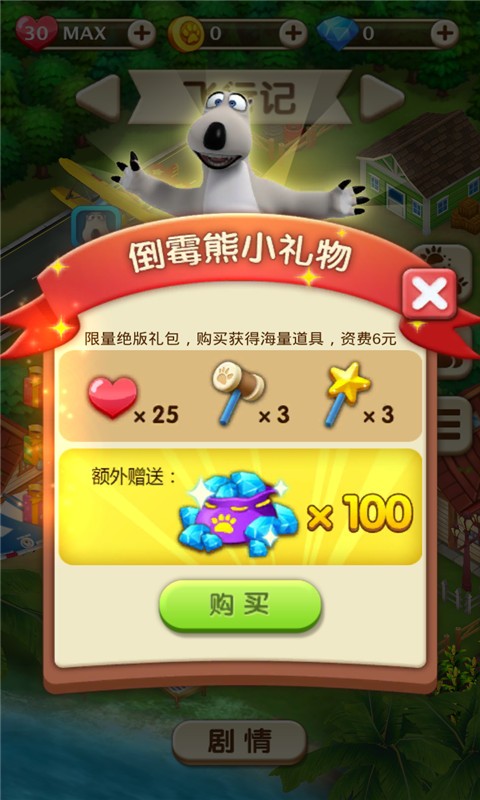
Task: Add more hearts with the plus button
Action: [x=141, y=34]
